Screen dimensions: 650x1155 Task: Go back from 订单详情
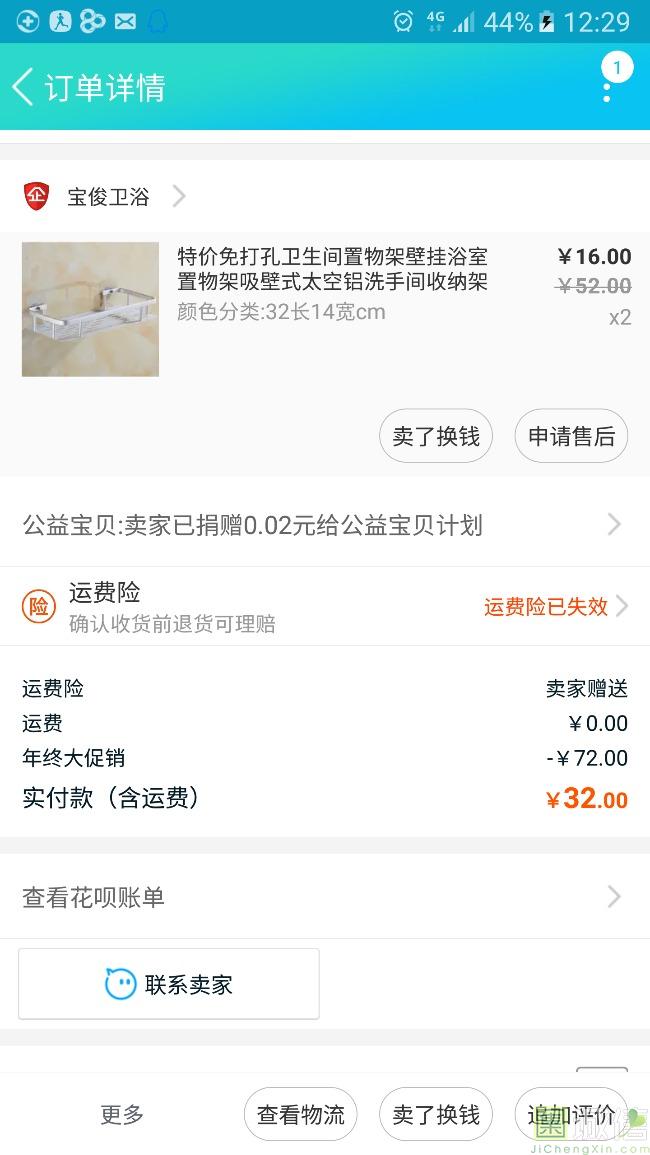point(24,87)
